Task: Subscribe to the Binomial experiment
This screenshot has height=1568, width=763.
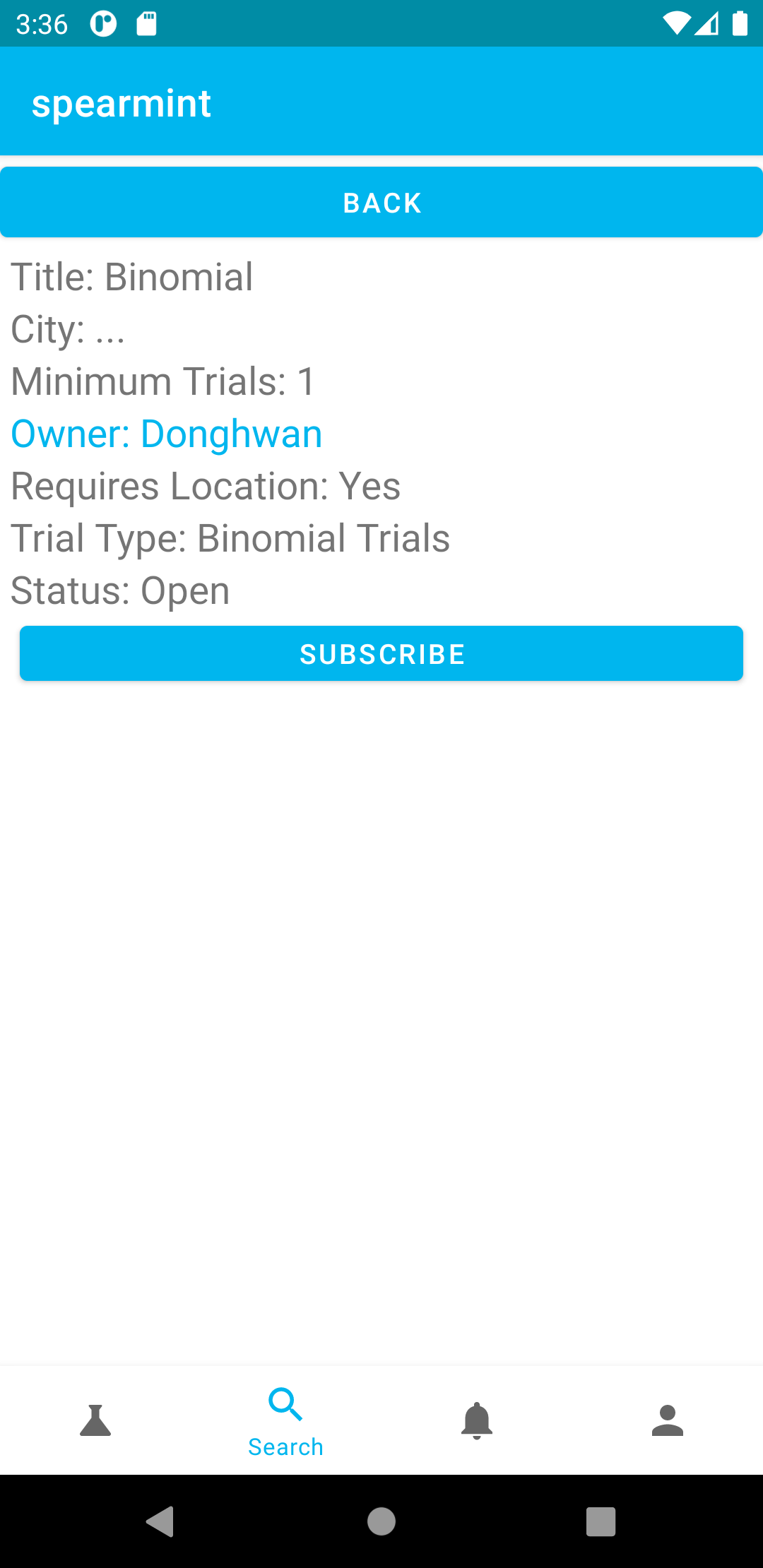Action: coord(381,654)
